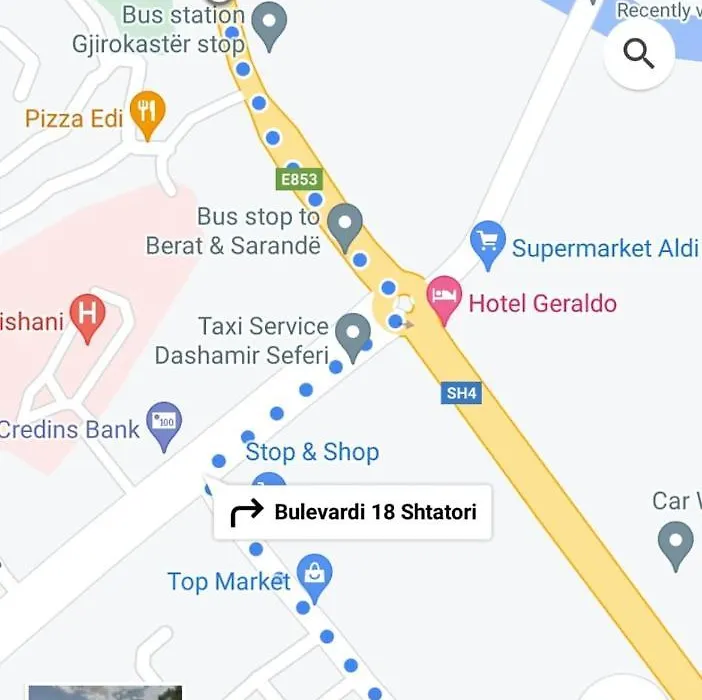Screen dimensions: 702x700
Task: Tap the Credins Bank ATM pin
Action: 164,424
